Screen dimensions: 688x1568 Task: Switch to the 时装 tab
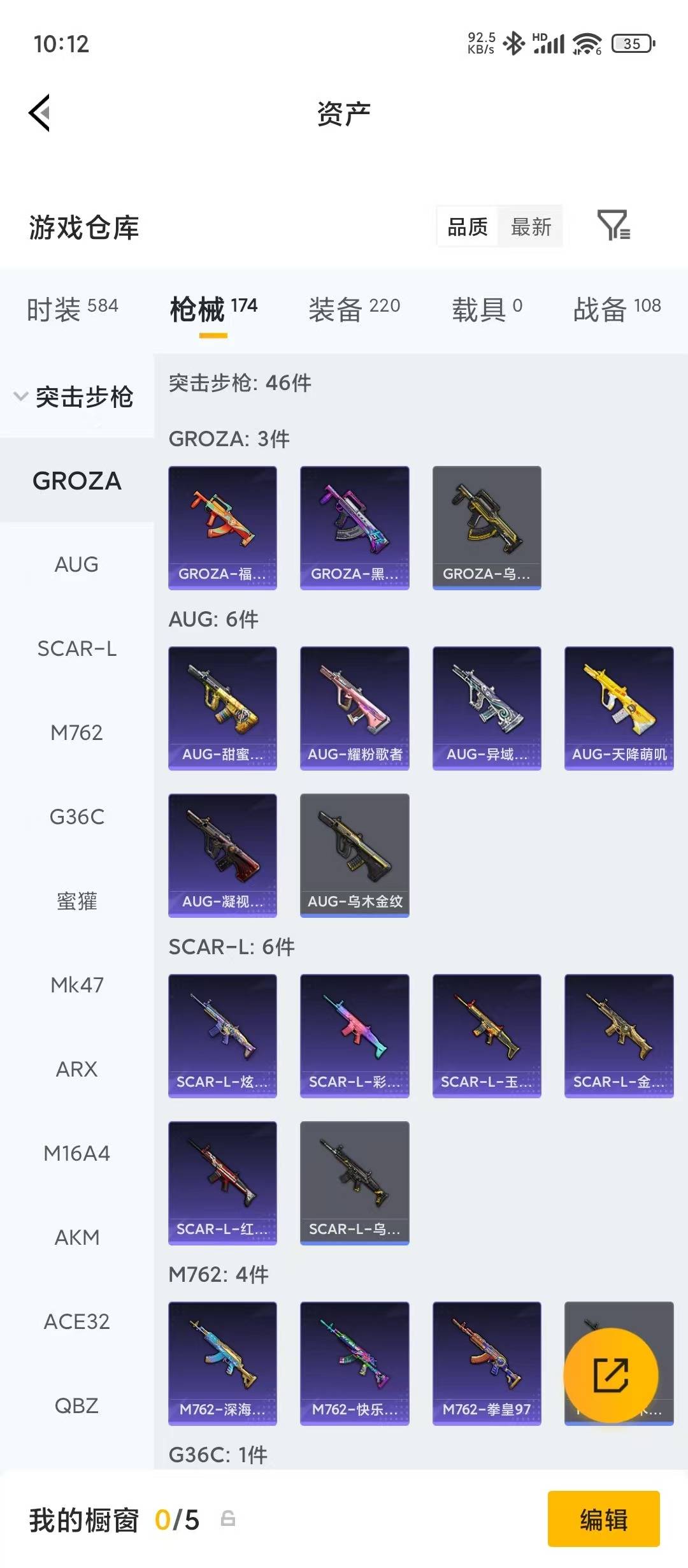click(72, 310)
